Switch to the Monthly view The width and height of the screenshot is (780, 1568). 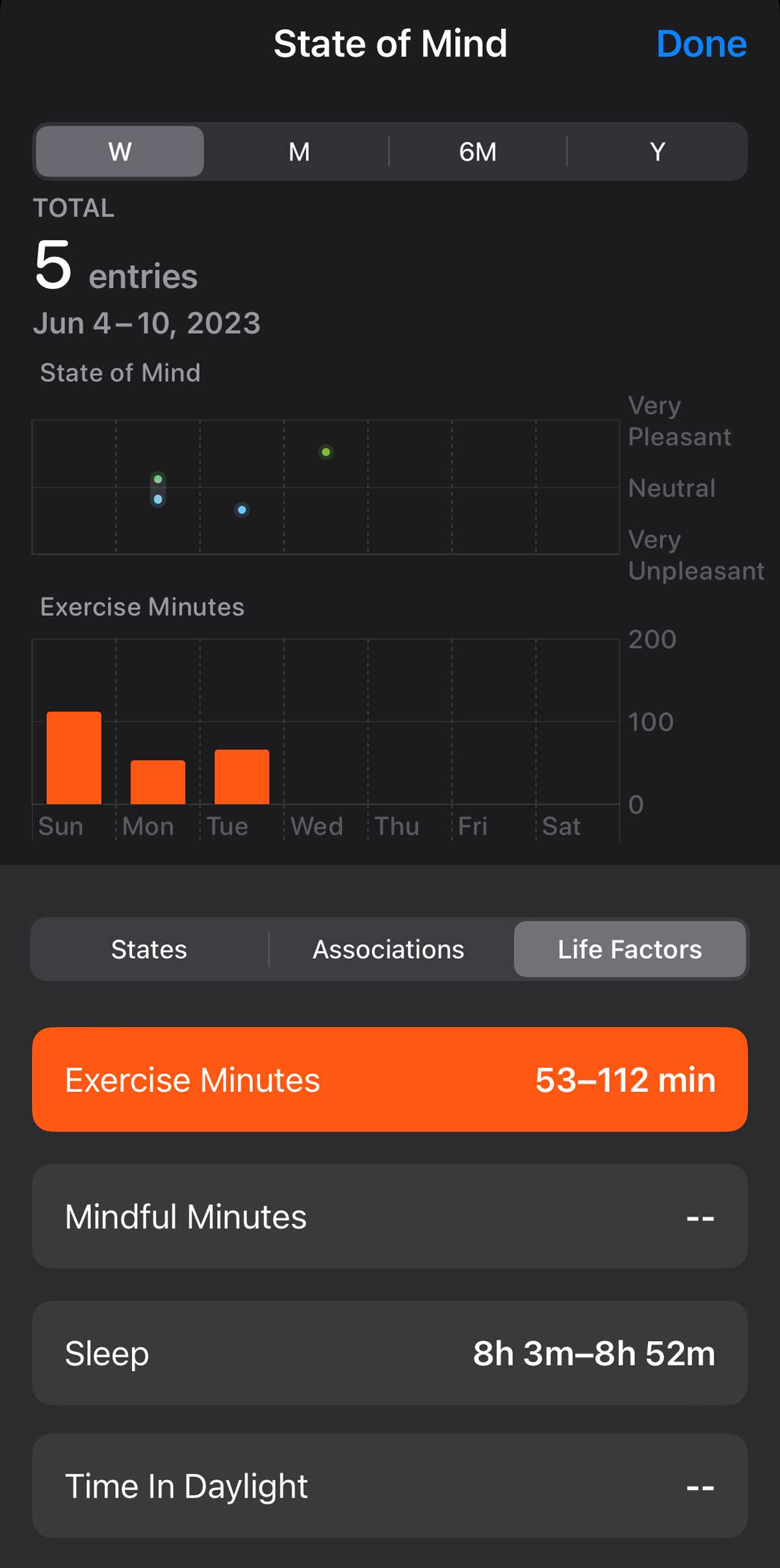[x=298, y=151]
